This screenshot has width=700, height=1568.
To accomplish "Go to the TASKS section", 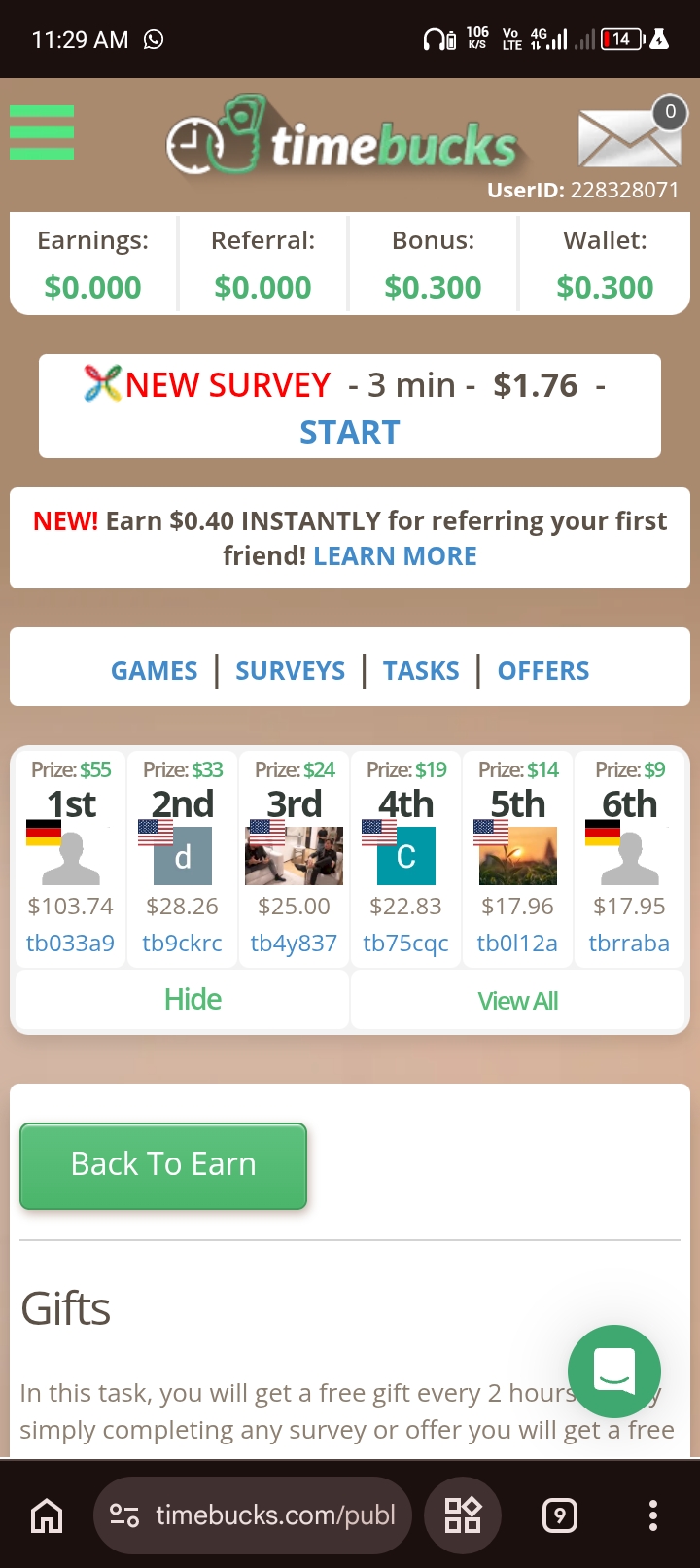I will click(421, 671).
